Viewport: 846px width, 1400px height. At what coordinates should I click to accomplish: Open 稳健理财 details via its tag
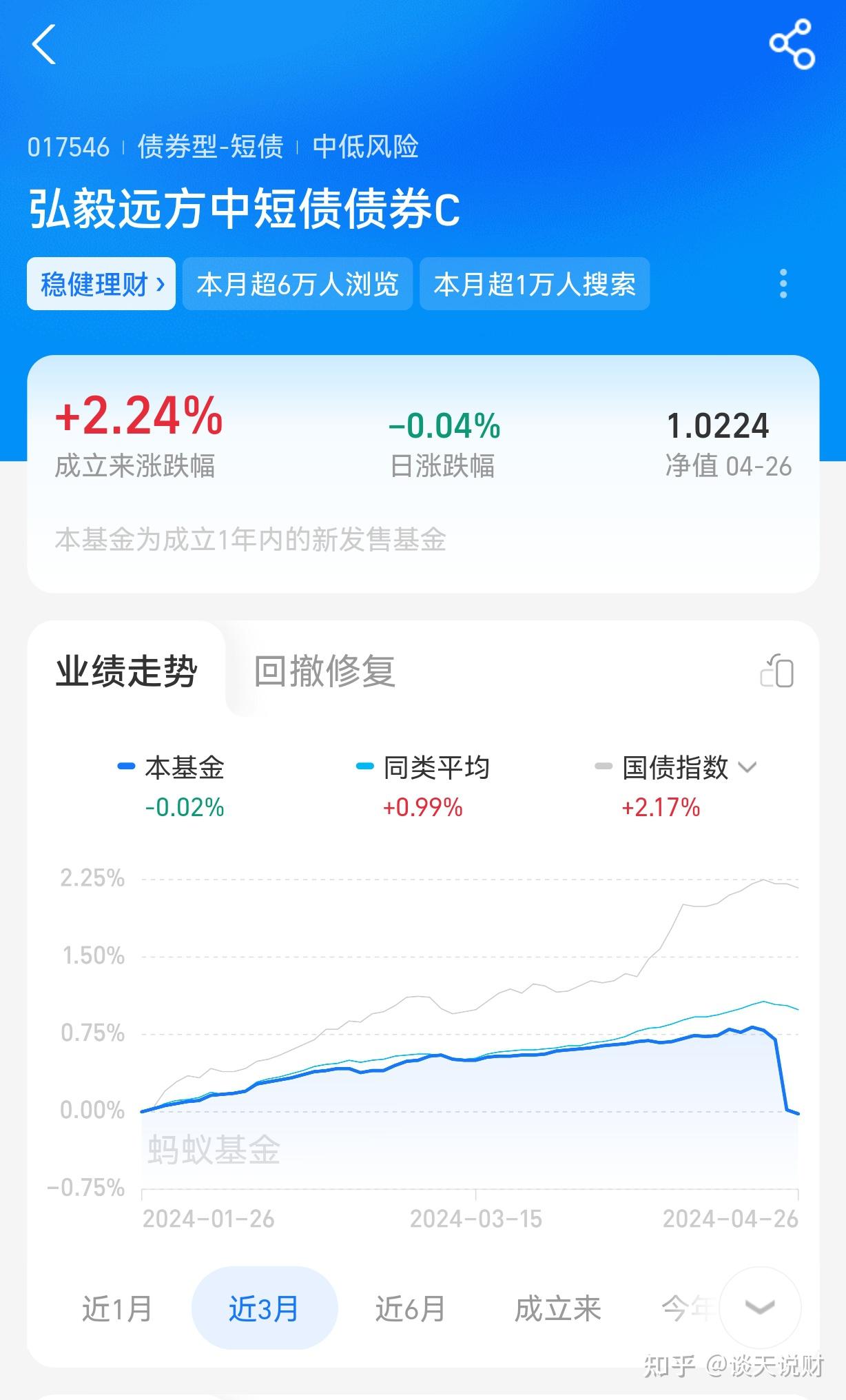pos(101,285)
